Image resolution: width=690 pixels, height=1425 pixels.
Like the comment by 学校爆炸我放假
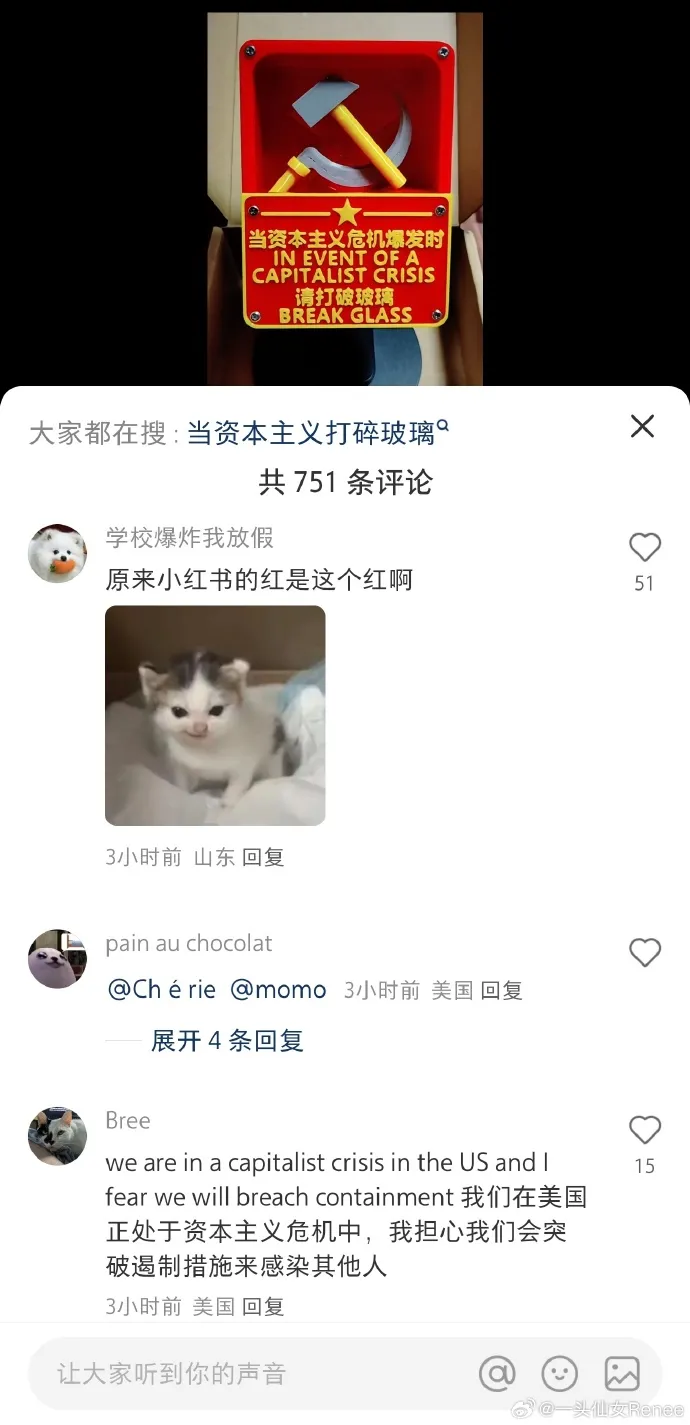tap(645, 547)
